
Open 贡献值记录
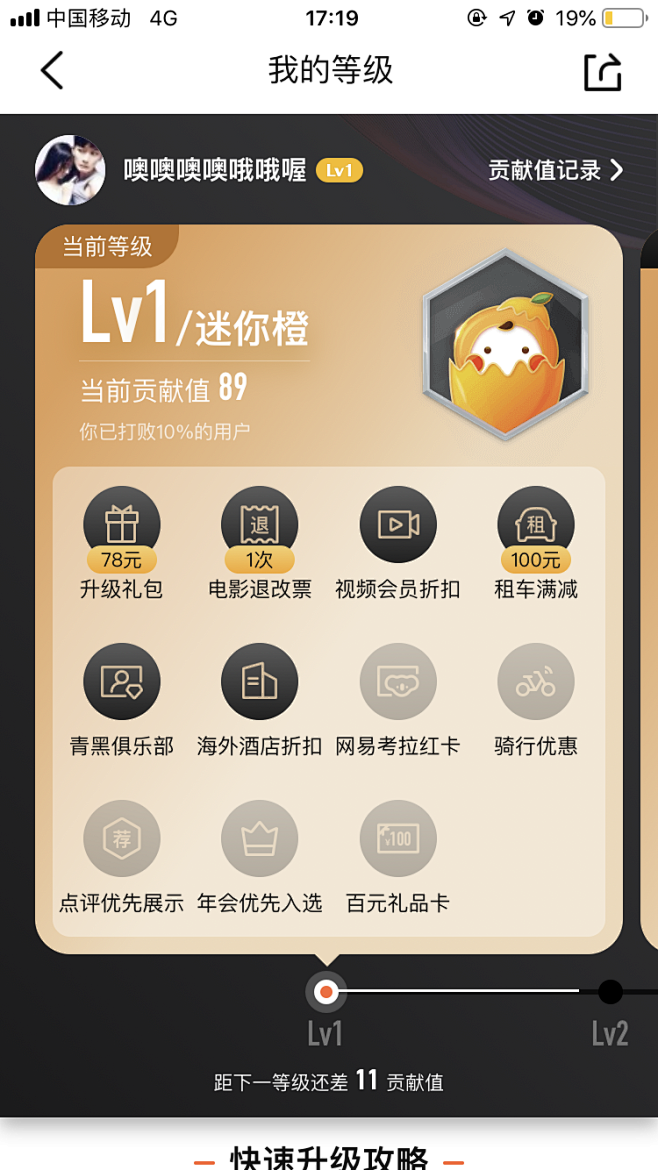coord(555,170)
